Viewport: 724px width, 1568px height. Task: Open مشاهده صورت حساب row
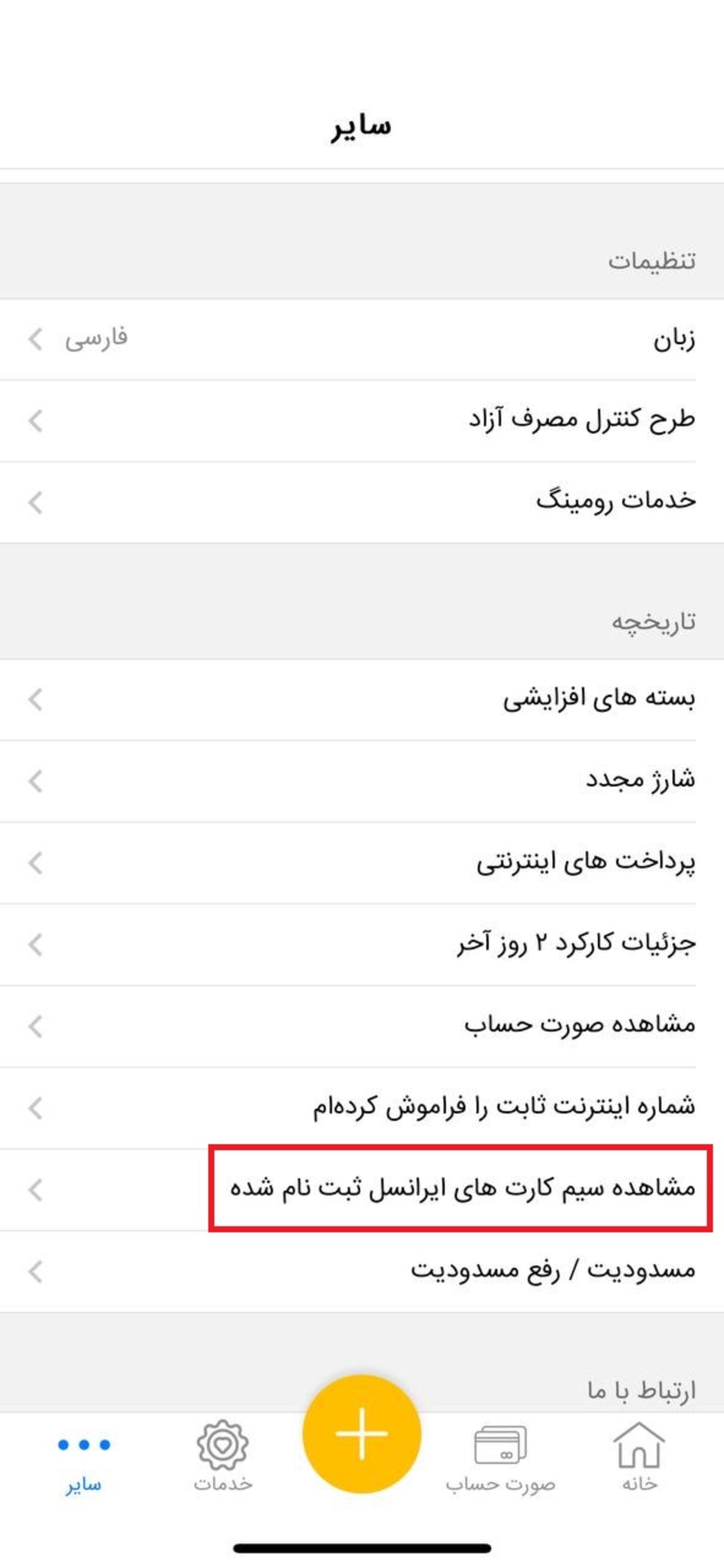coord(362,1026)
